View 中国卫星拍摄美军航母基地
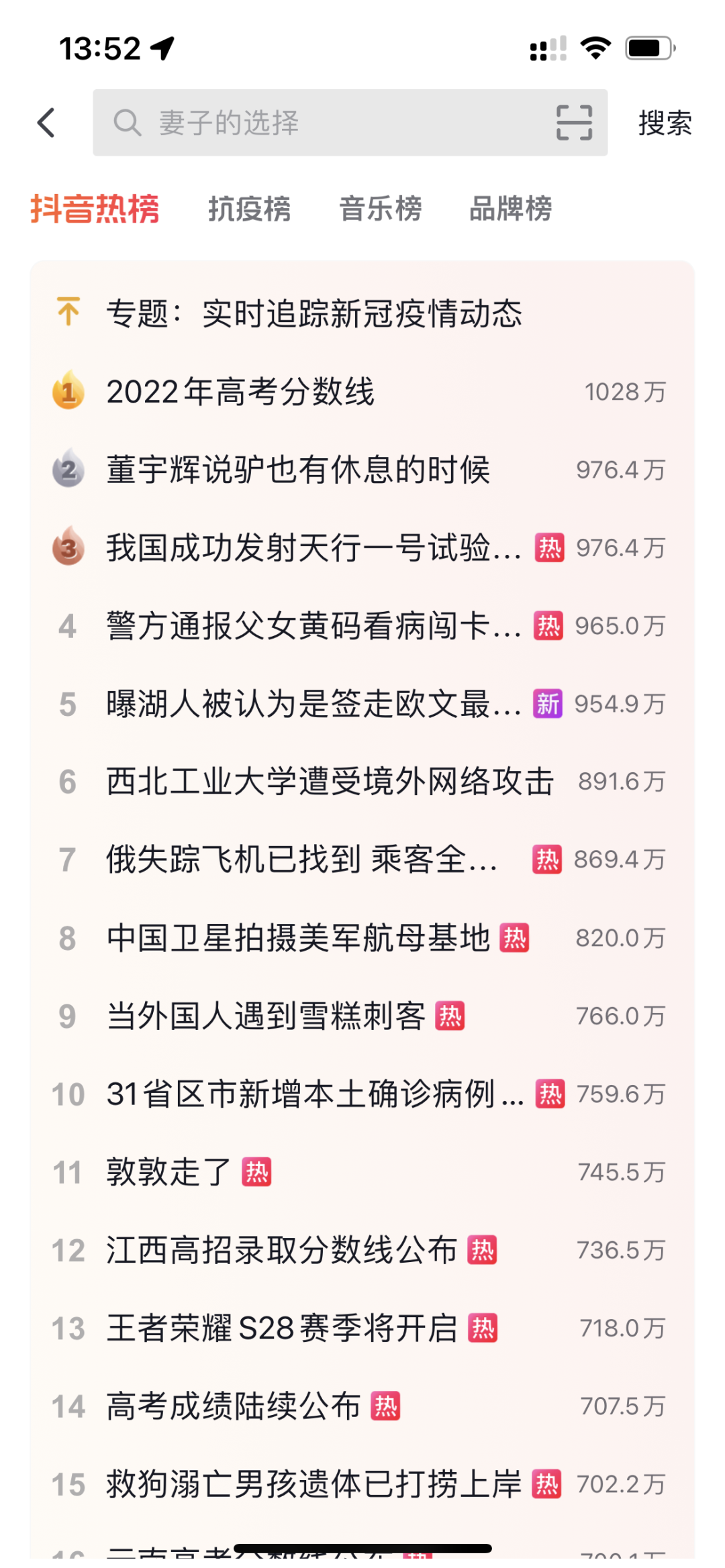This screenshot has width=725, height=1568. pos(298,938)
